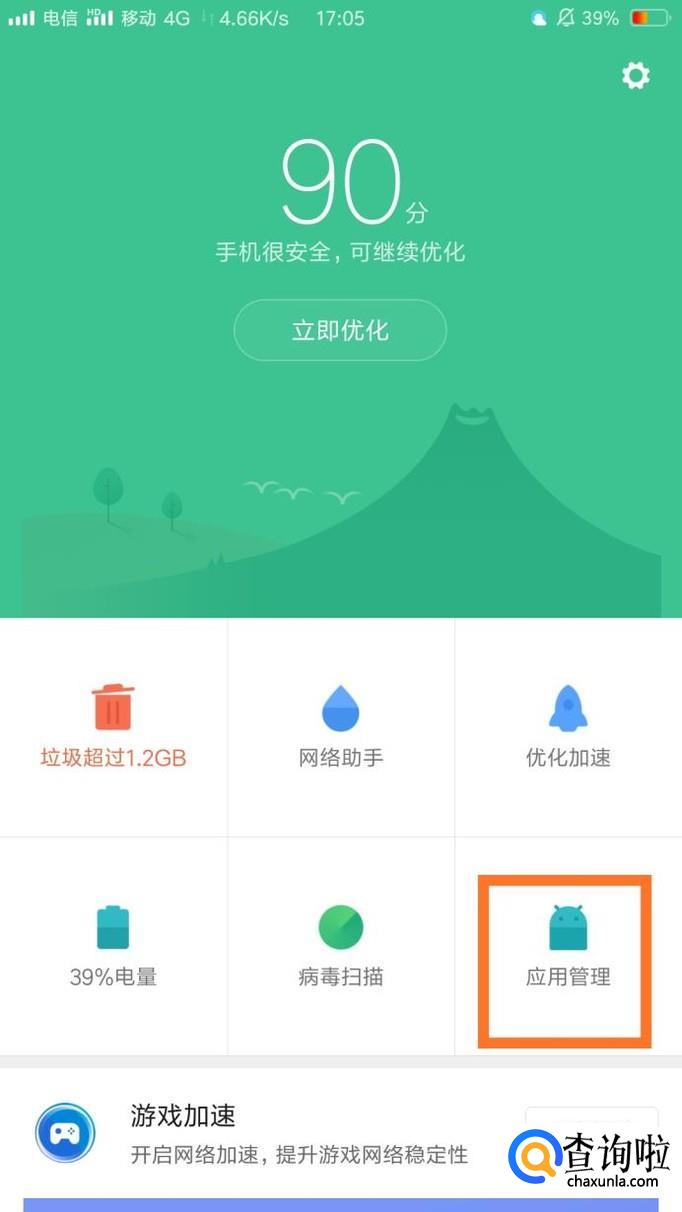This screenshot has width=682, height=1212.
Task: Open 应用管理
Action: (x=568, y=946)
